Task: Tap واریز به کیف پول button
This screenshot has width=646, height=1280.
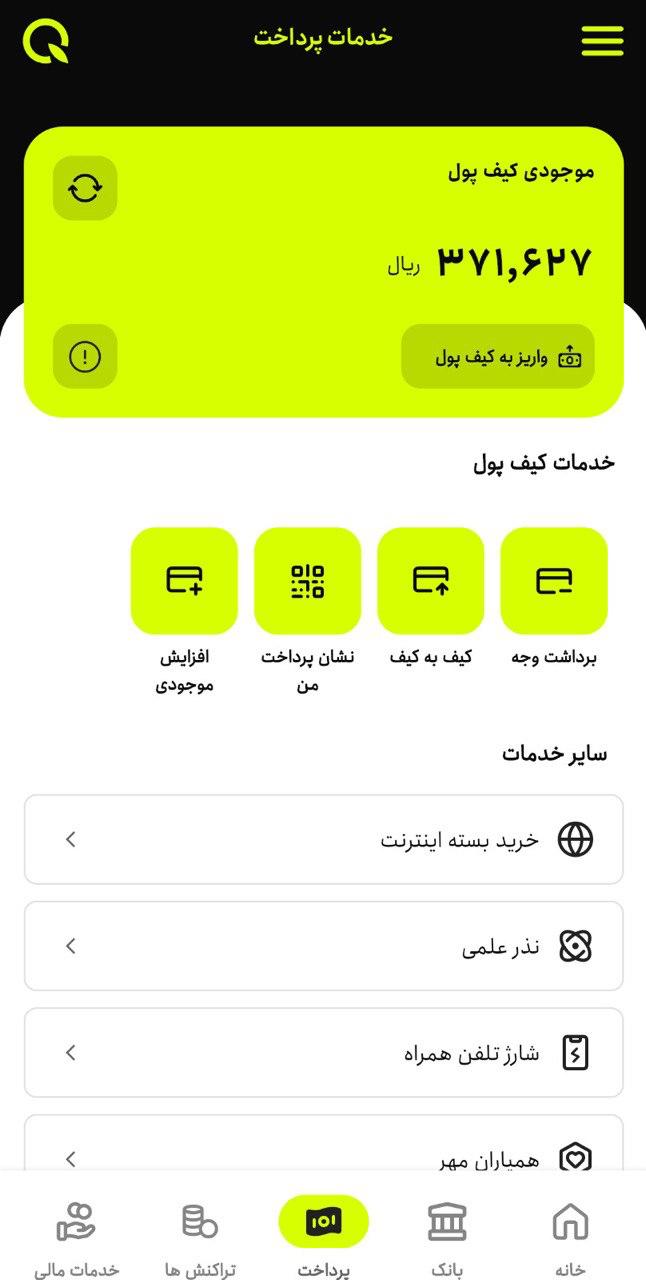Action: pos(498,356)
